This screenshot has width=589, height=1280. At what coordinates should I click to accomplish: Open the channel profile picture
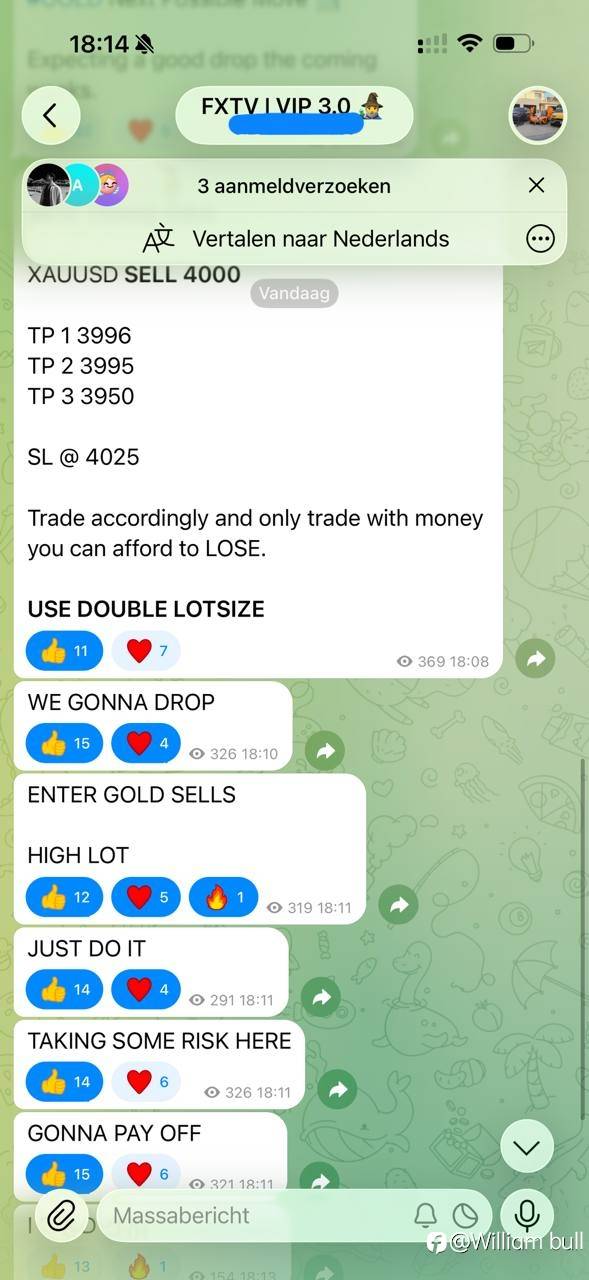(538, 115)
